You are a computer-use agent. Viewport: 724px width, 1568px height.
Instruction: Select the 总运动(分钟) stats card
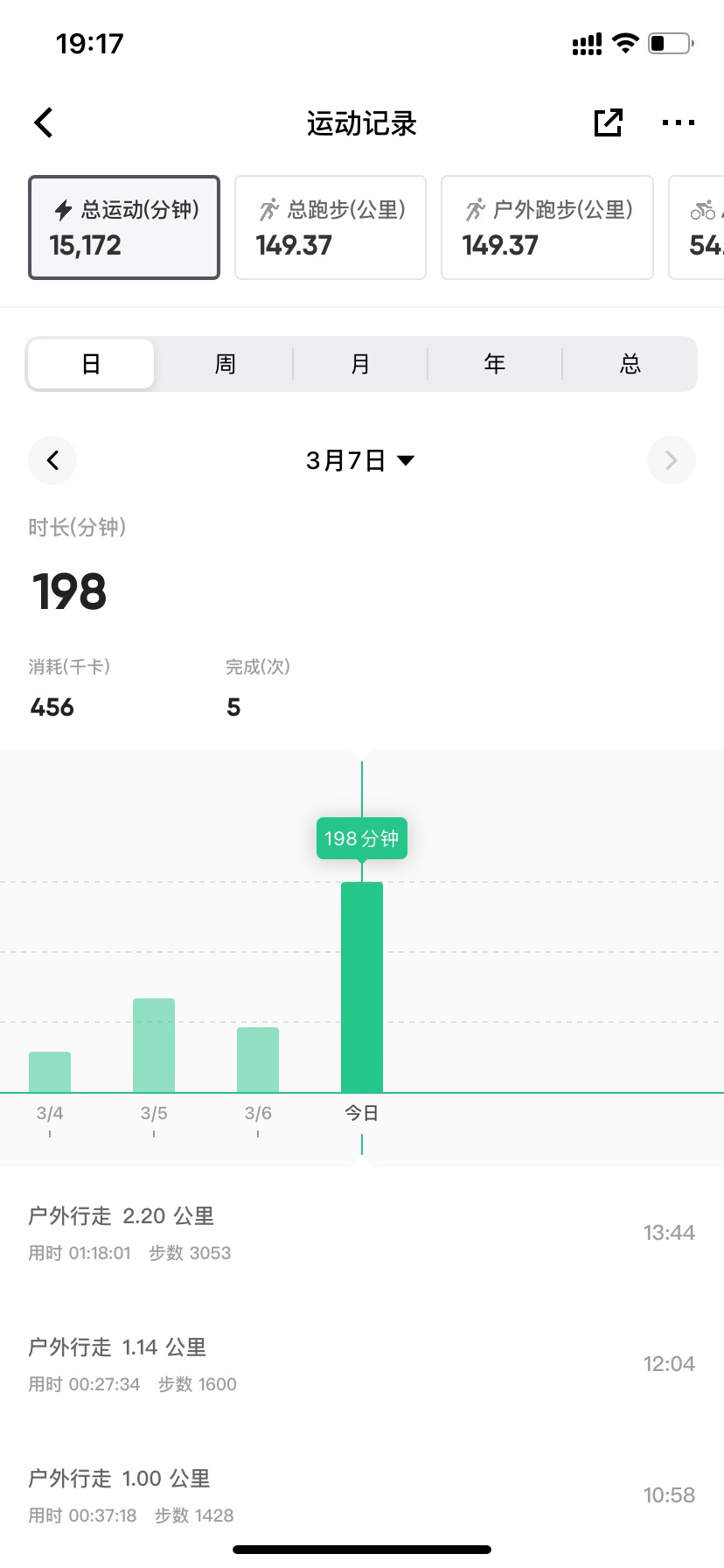point(124,227)
